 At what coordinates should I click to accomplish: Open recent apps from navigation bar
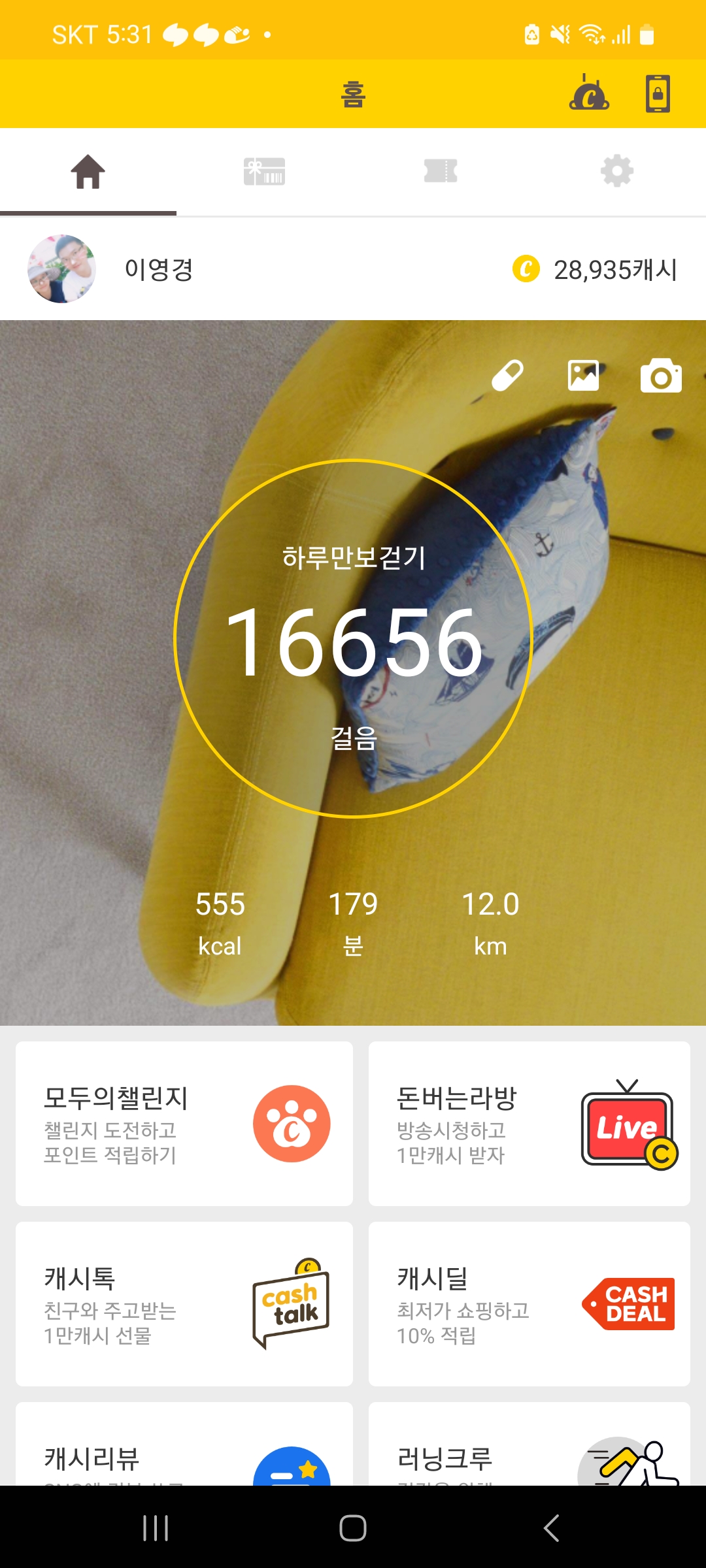point(156,1528)
